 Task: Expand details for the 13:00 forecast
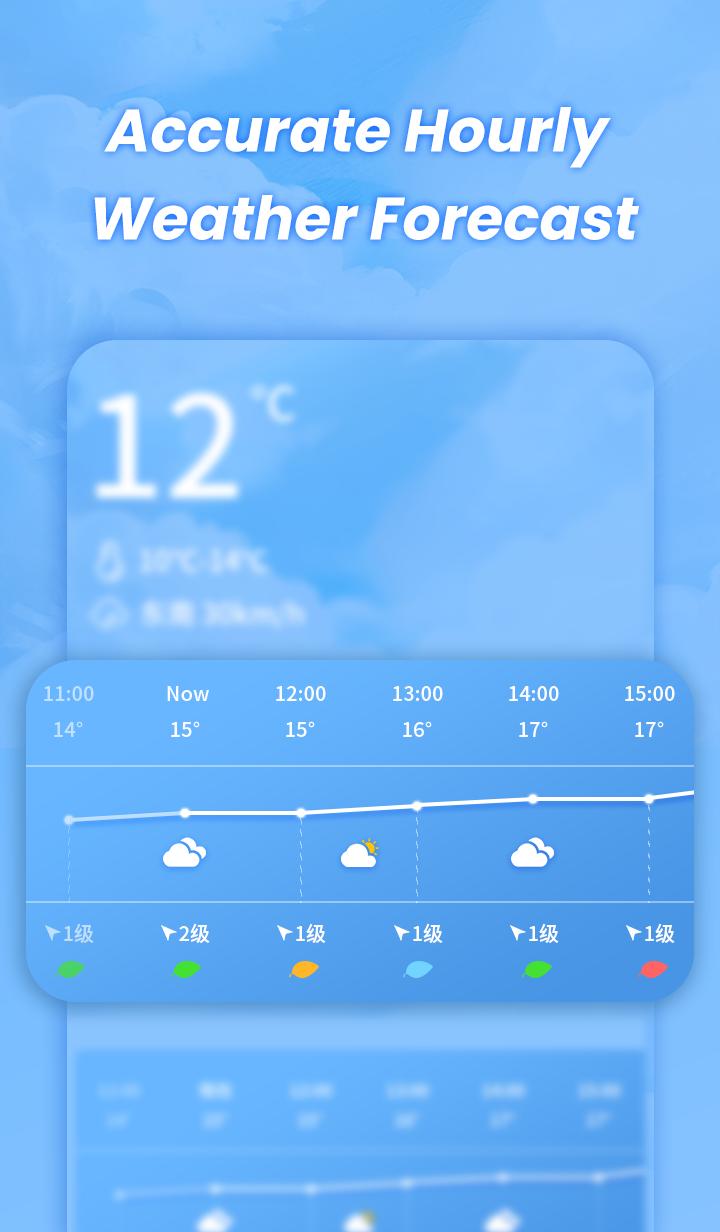417,710
